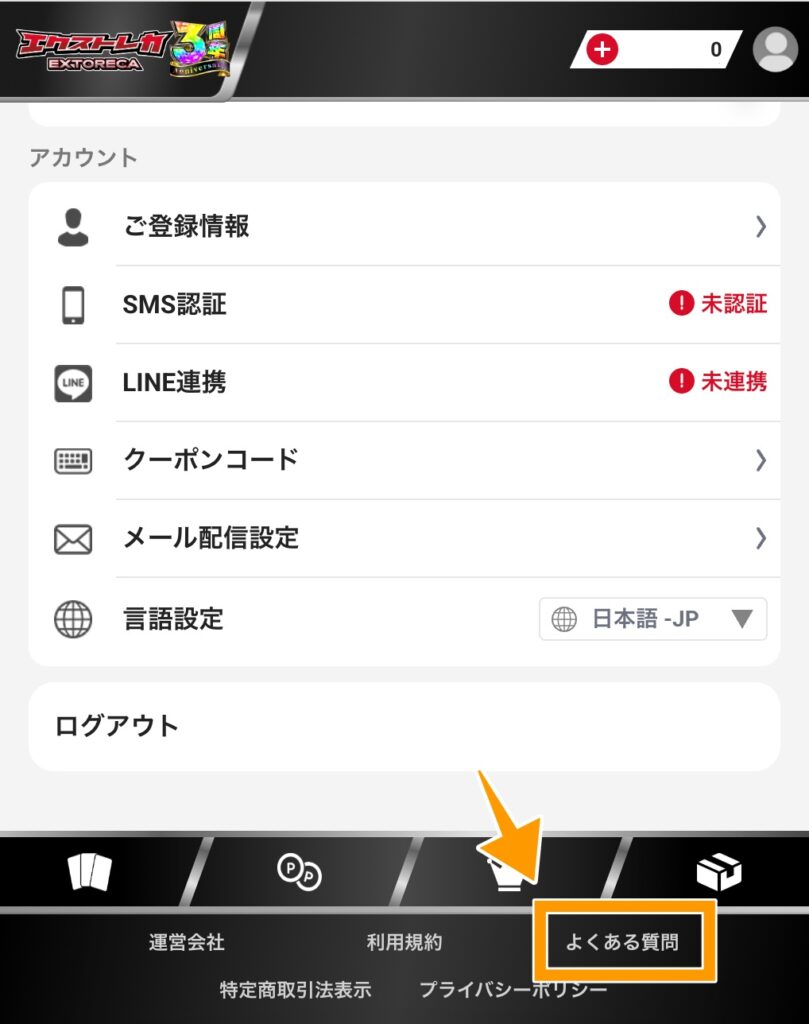This screenshot has height=1024, width=809.
Task: Tap the EXTORECA 3rd anniversary logo
Action: tap(115, 49)
